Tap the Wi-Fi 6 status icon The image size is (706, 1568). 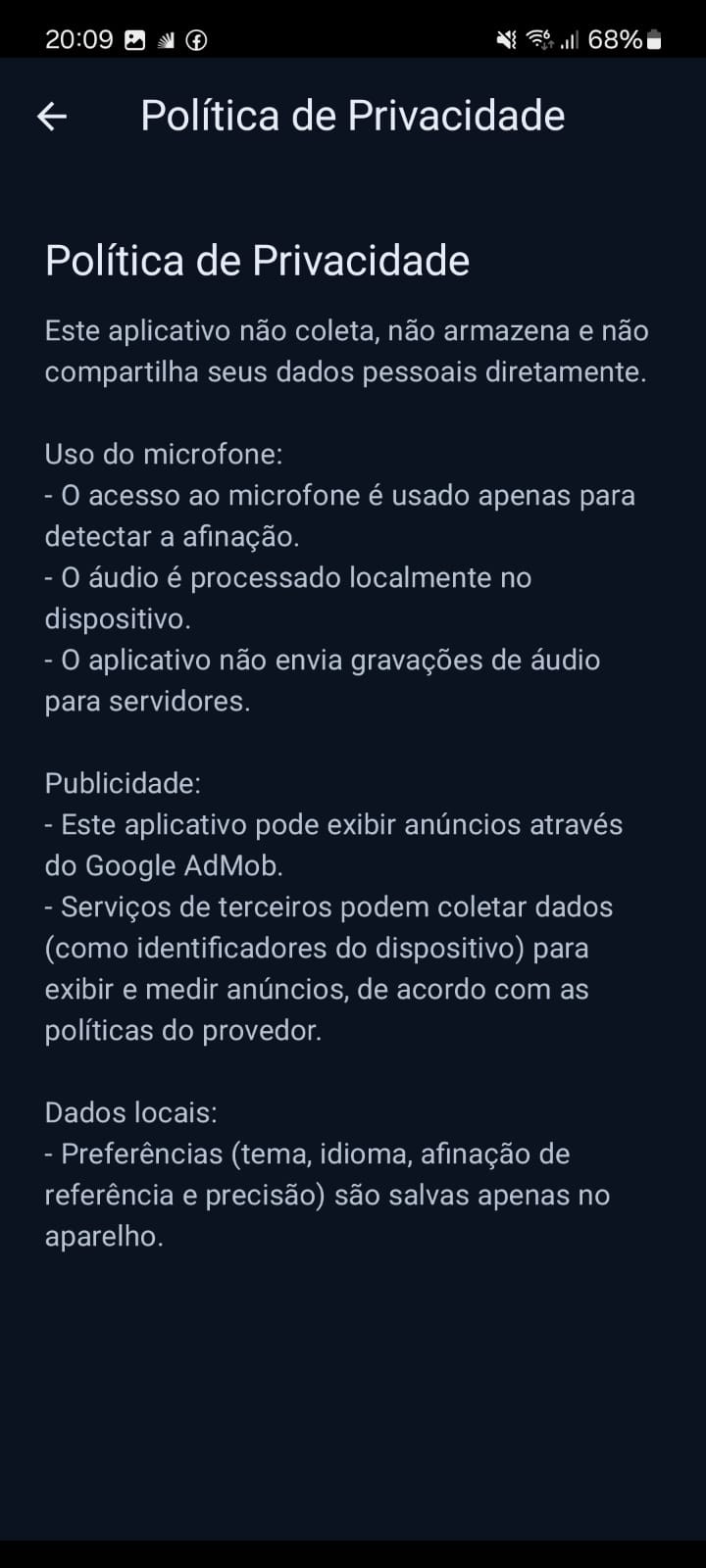[537, 39]
